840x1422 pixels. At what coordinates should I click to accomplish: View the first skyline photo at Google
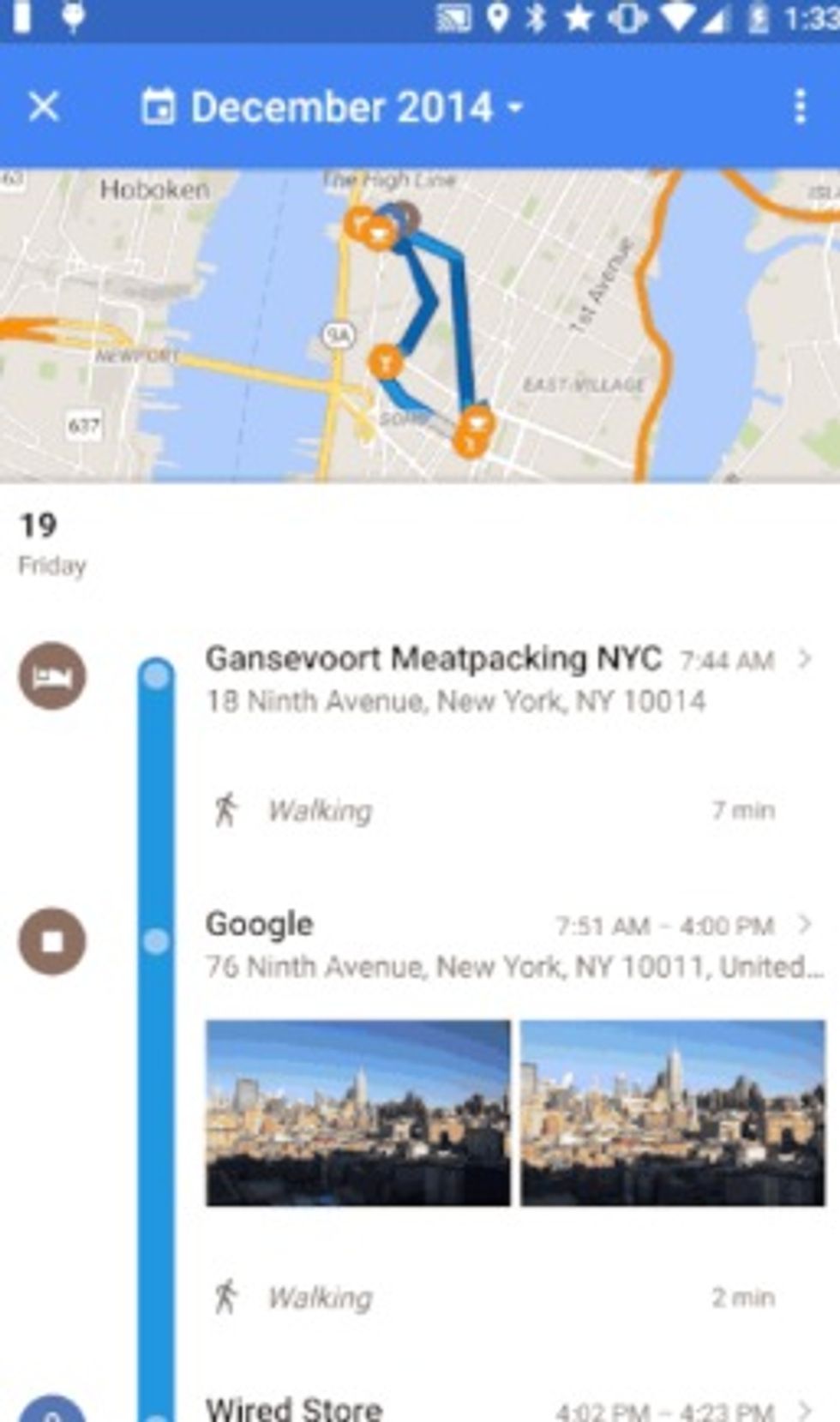click(357, 1113)
